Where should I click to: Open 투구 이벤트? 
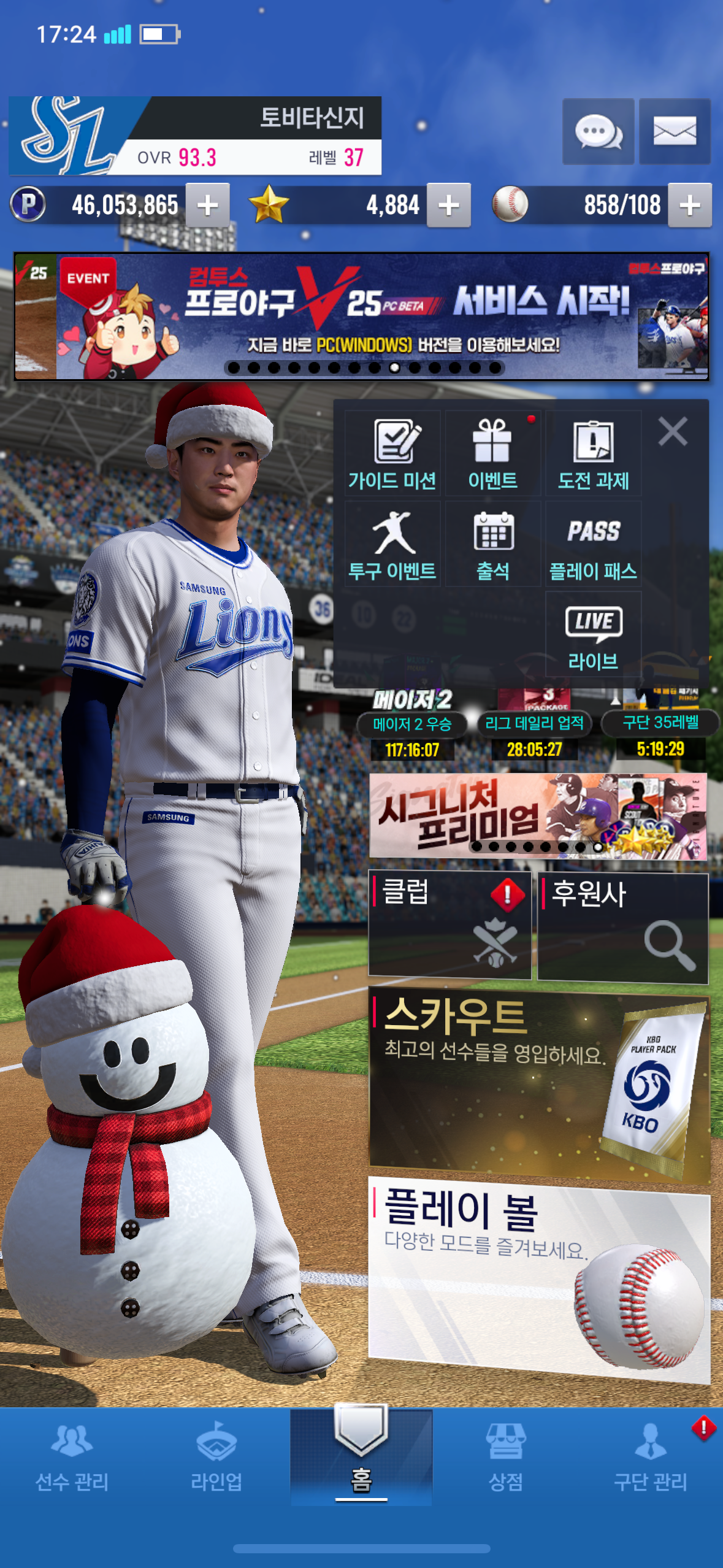click(x=392, y=544)
